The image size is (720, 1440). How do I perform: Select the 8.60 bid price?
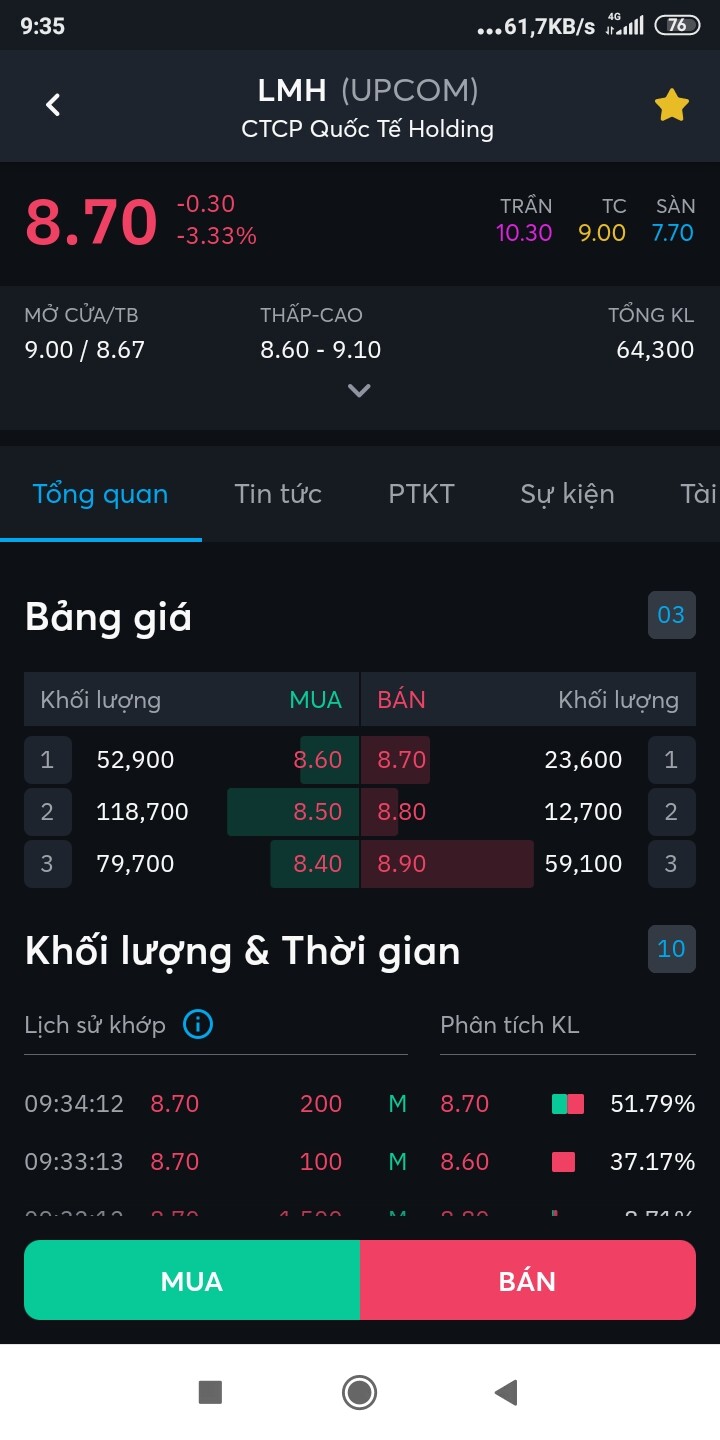tap(318, 760)
